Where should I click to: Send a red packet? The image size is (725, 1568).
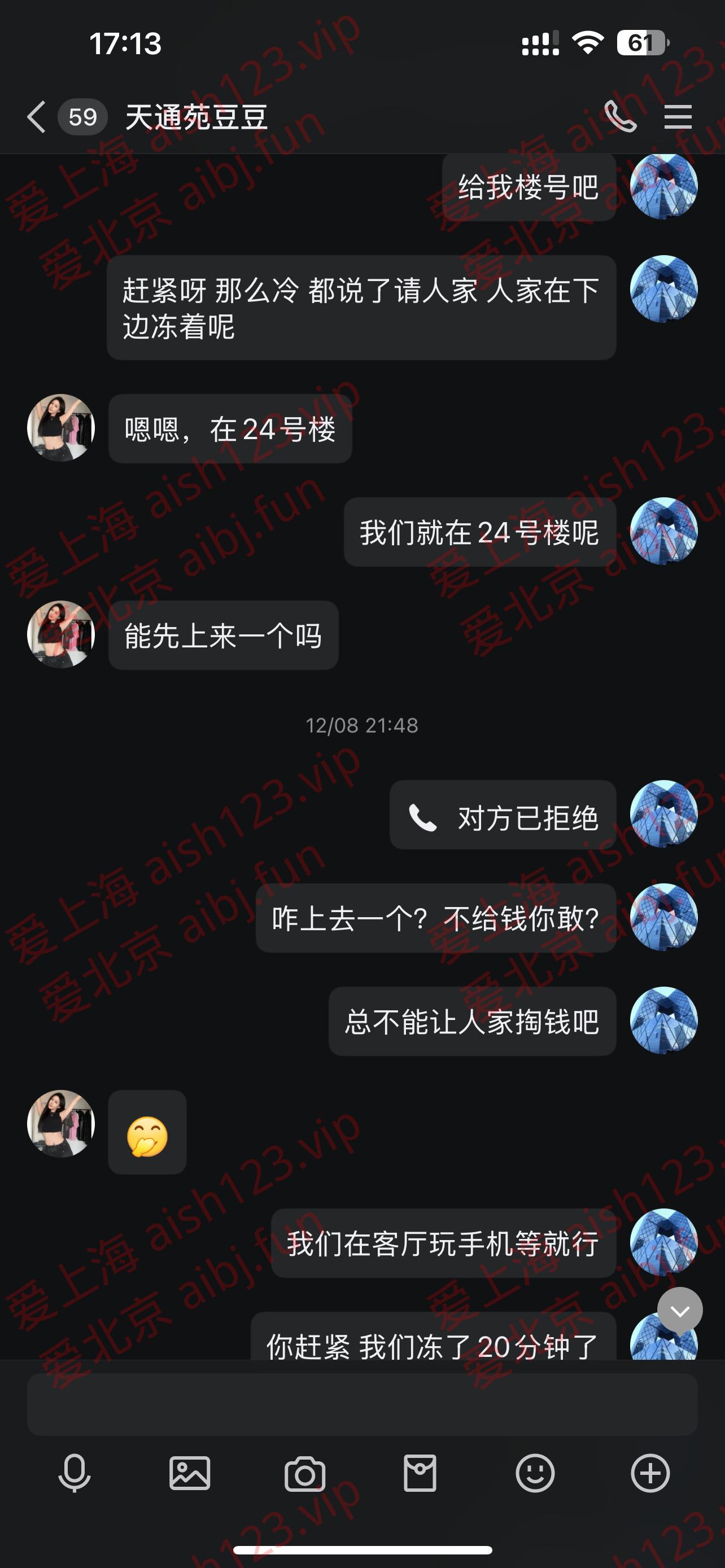420,1474
